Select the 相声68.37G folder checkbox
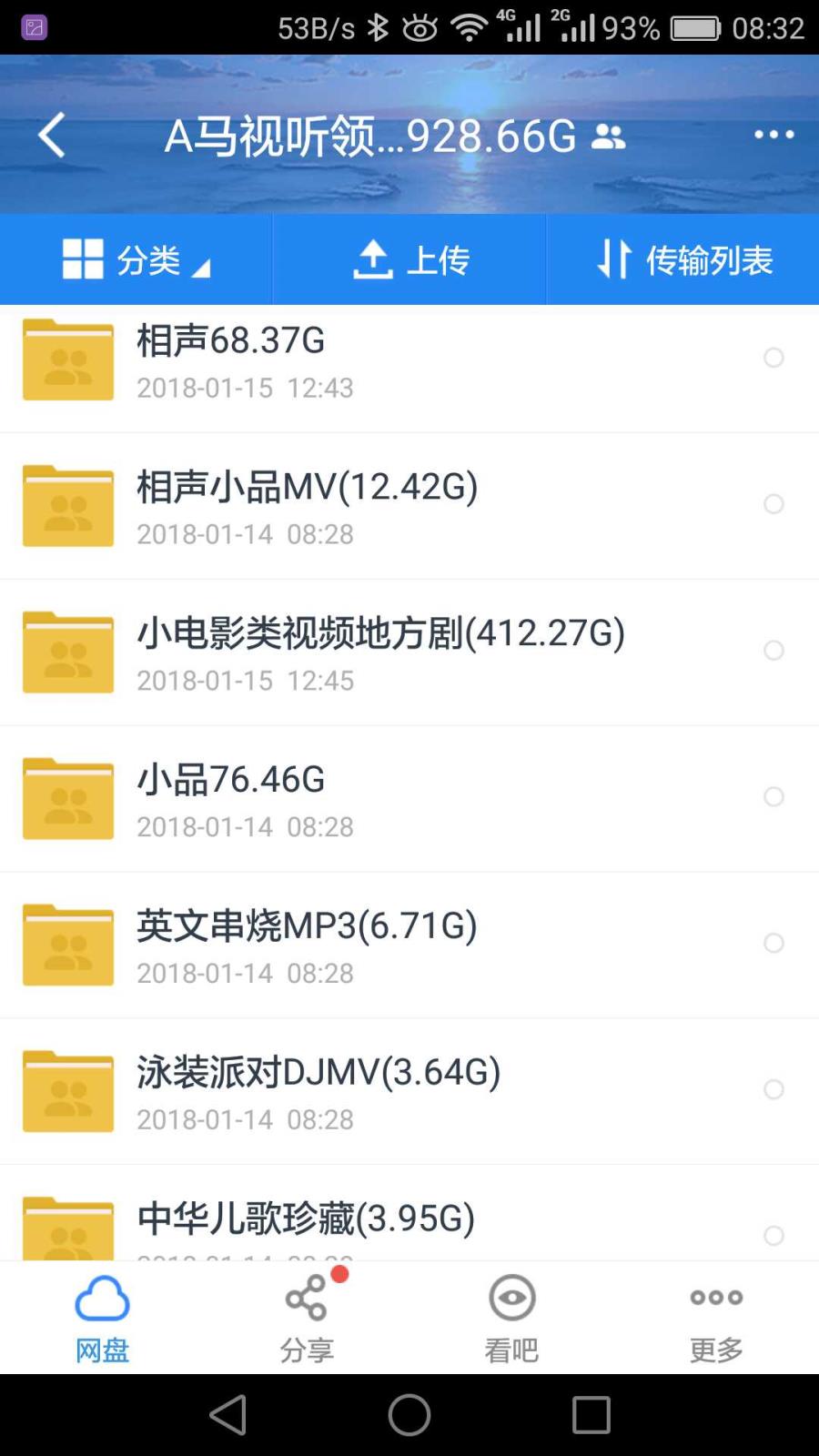819x1456 pixels. click(x=773, y=358)
